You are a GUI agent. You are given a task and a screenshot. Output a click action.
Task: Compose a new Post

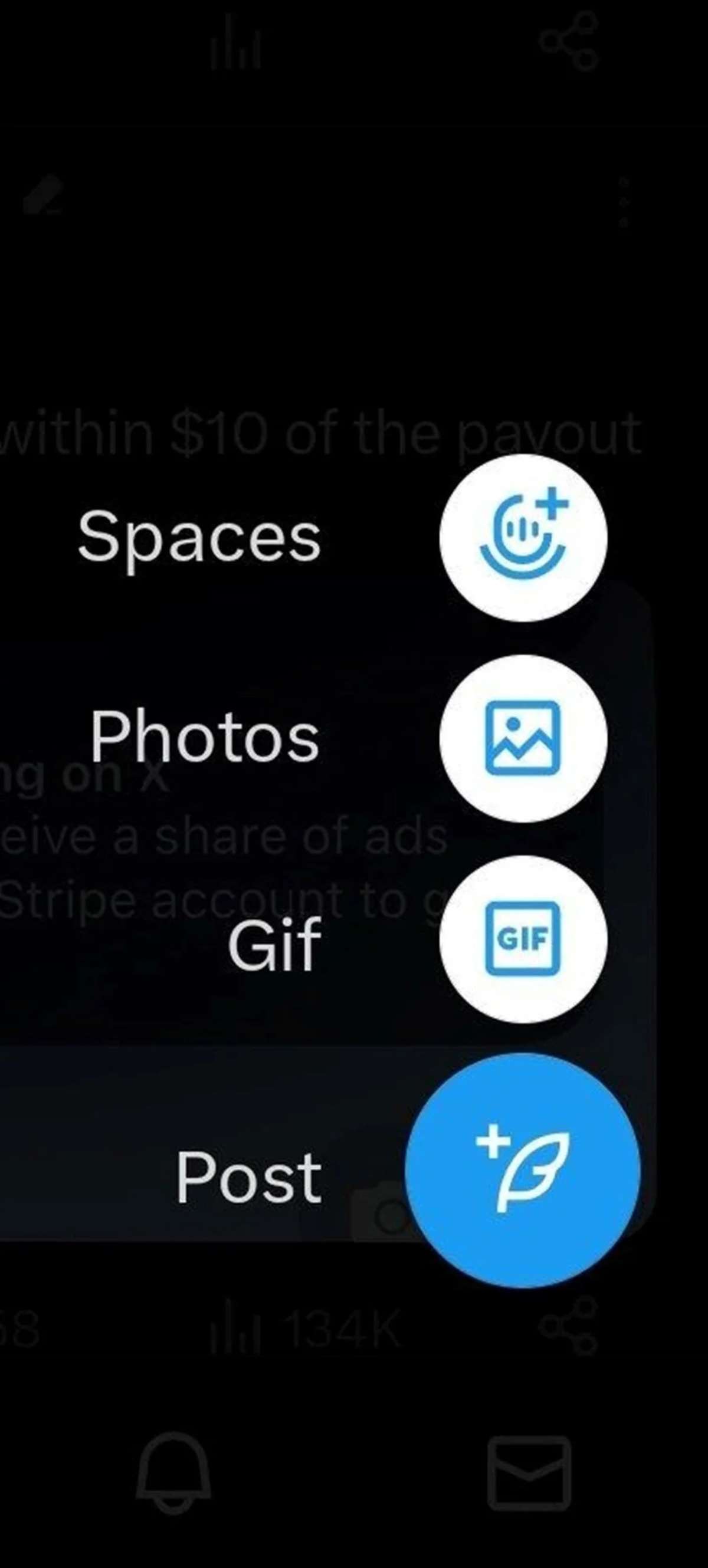(522, 1170)
